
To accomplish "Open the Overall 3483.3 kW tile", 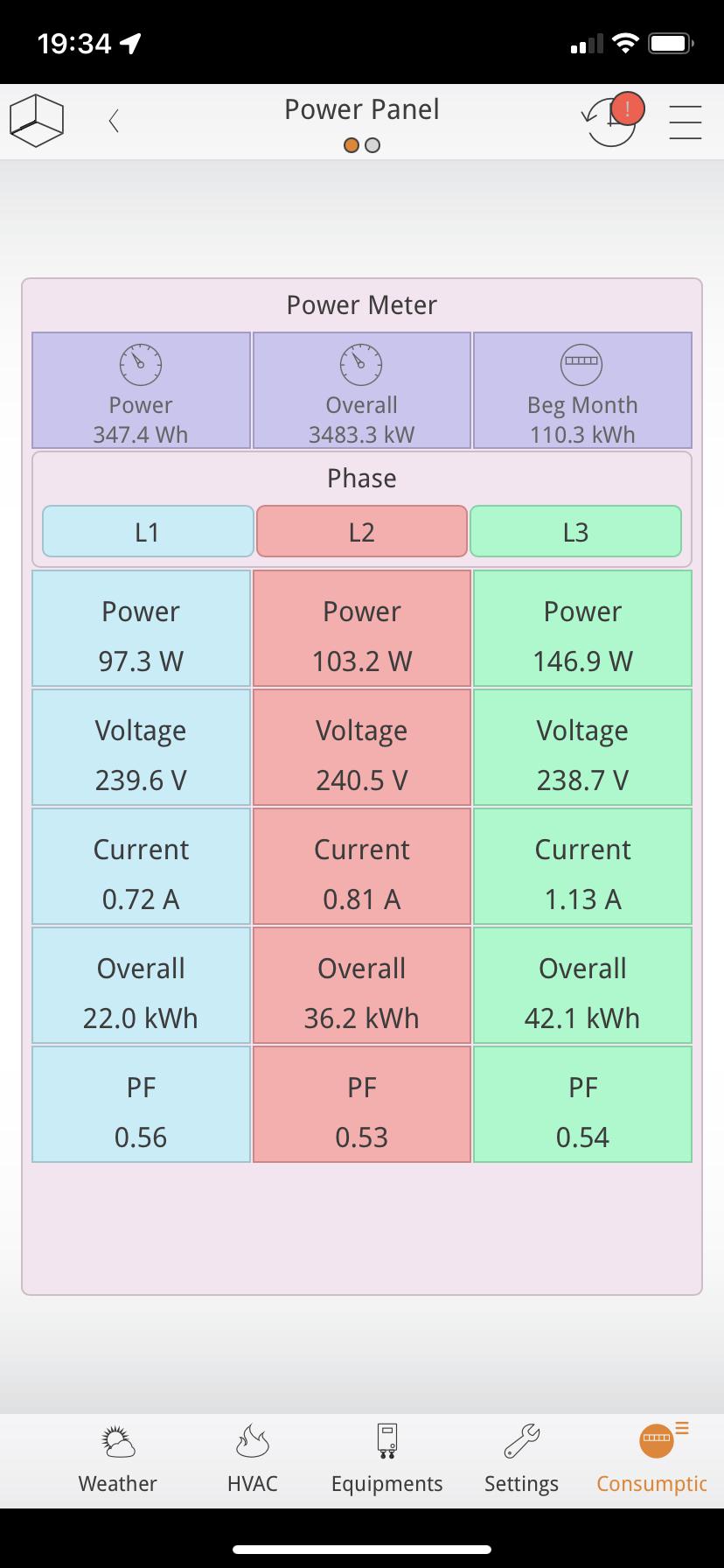I will 362,390.
